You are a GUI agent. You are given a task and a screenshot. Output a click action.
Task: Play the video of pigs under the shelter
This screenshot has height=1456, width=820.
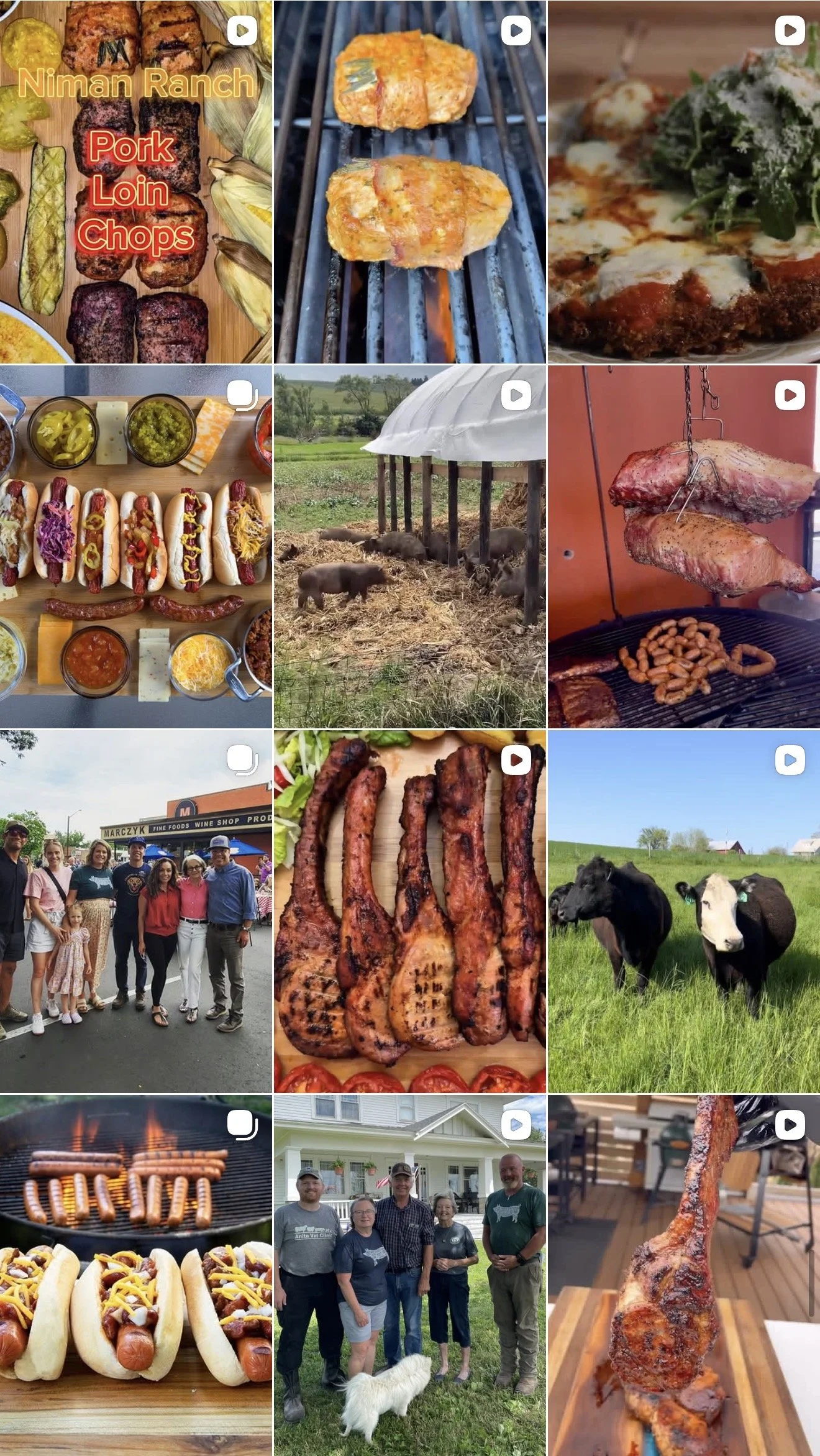tap(410, 546)
